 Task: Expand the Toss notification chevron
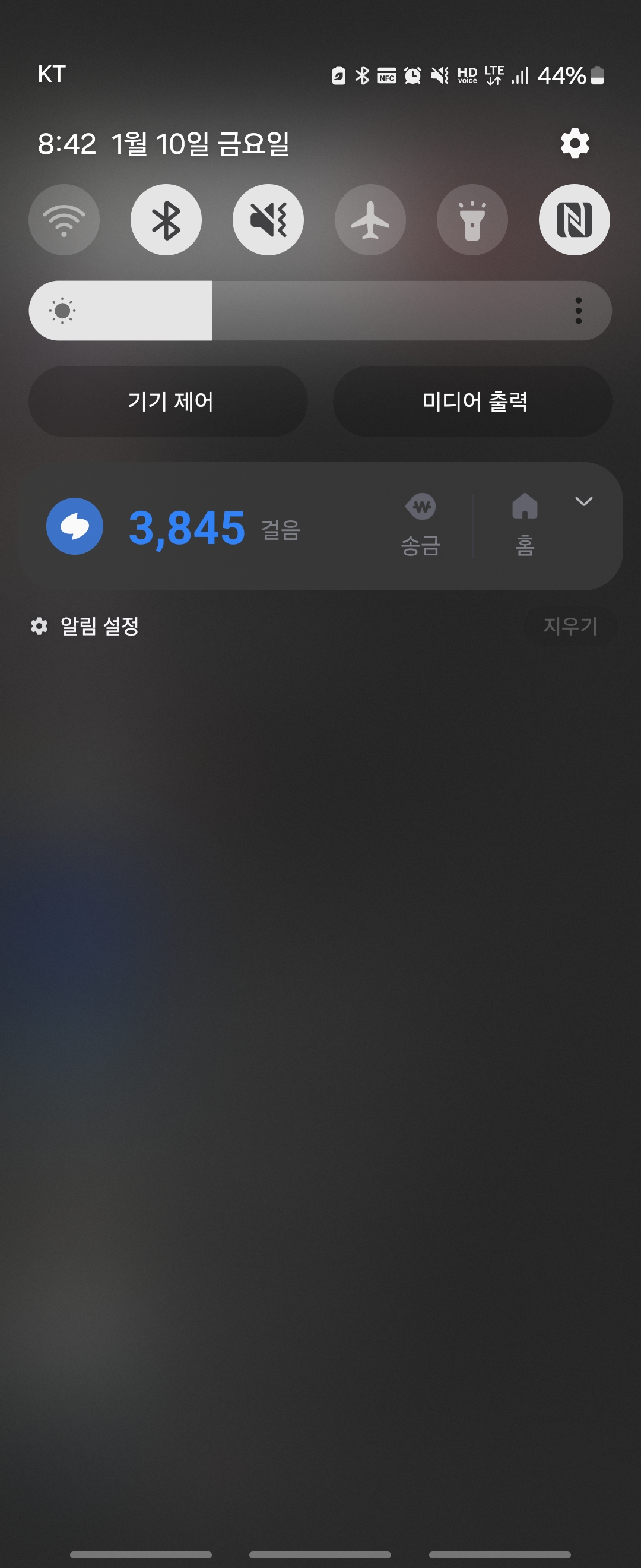click(584, 501)
